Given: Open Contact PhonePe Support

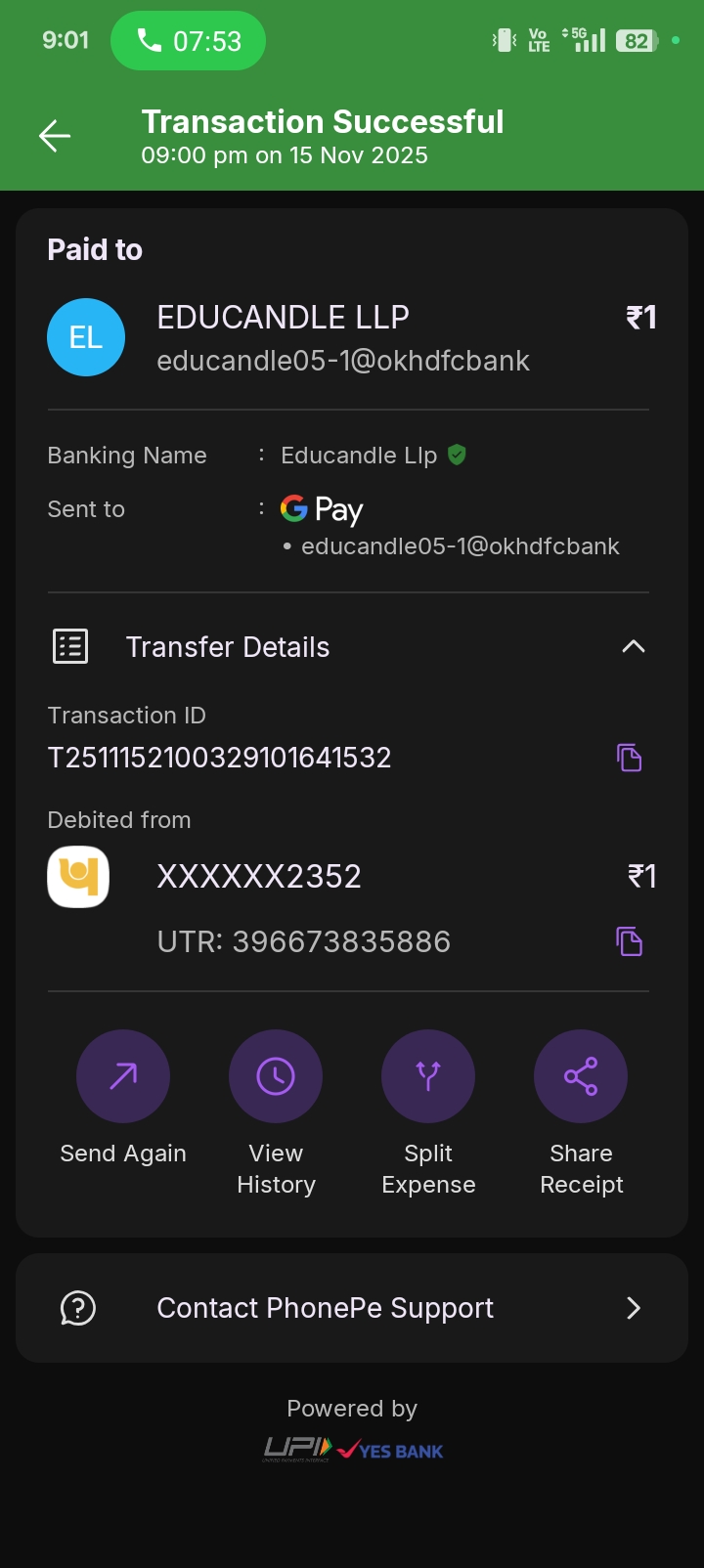Looking at the screenshot, I should 352,1308.
